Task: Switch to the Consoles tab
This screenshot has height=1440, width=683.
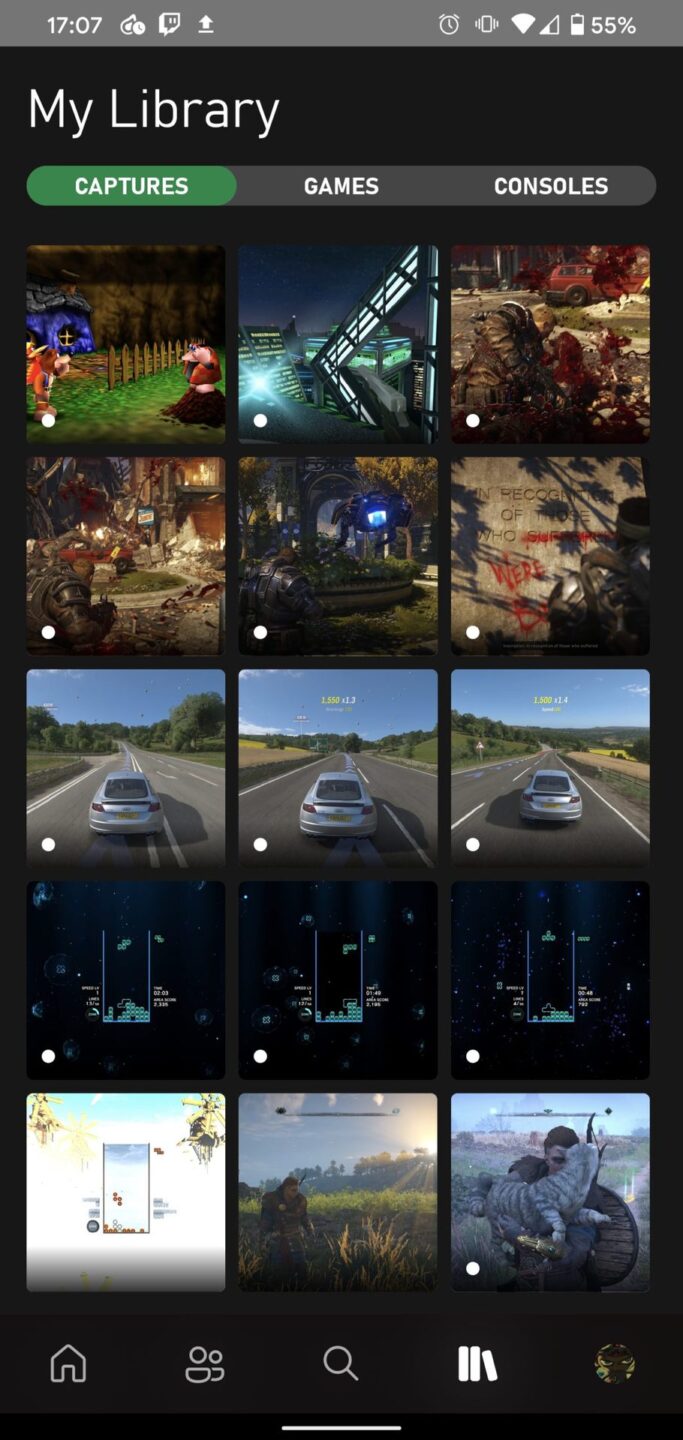Action: [x=551, y=186]
